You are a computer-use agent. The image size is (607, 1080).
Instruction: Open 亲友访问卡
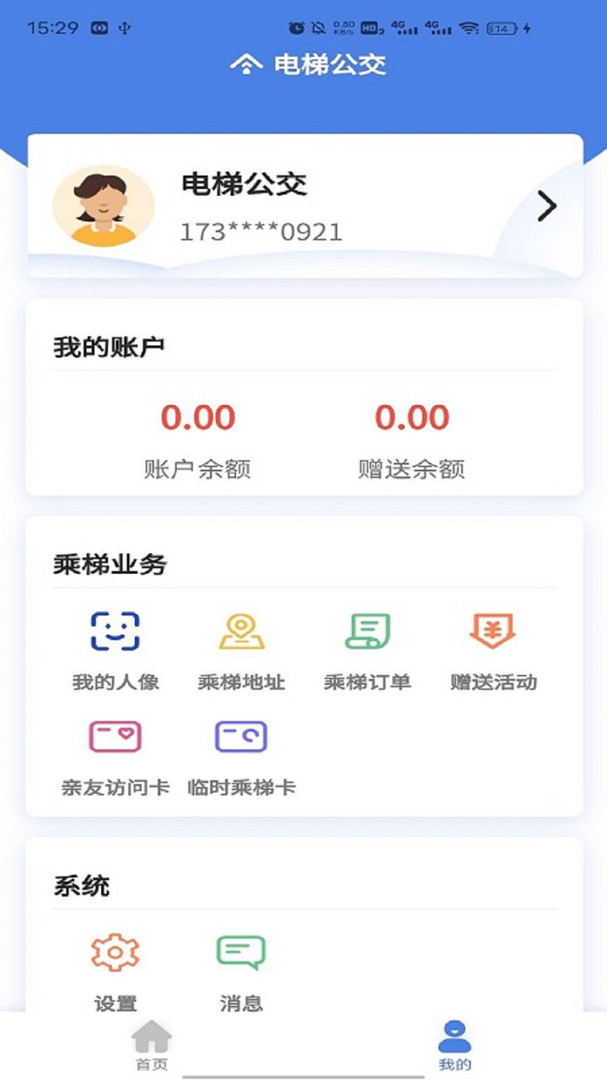tap(115, 758)
